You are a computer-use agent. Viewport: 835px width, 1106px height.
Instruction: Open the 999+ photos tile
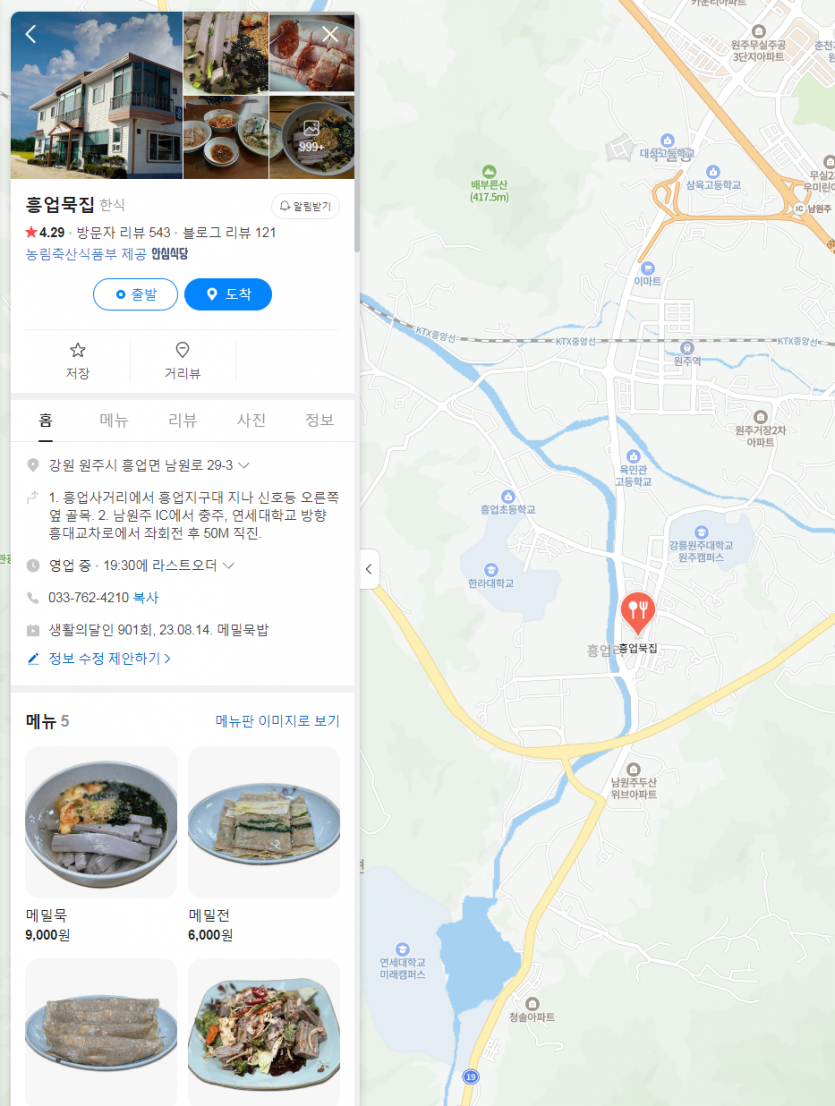(312, 137)
